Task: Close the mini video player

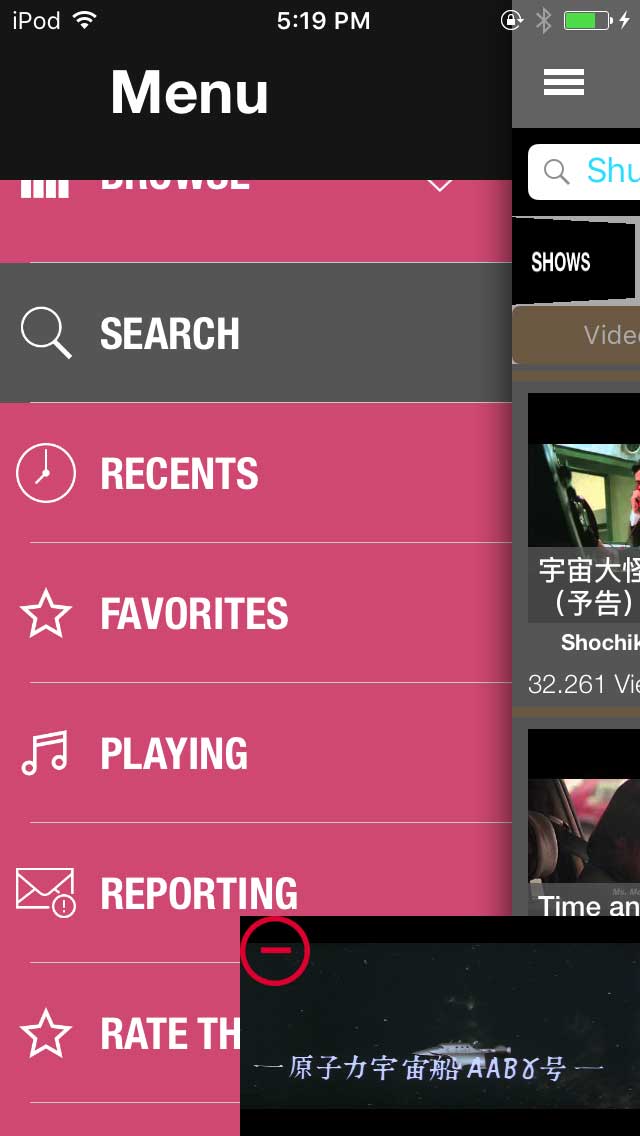Action: (x=275, y=950)
